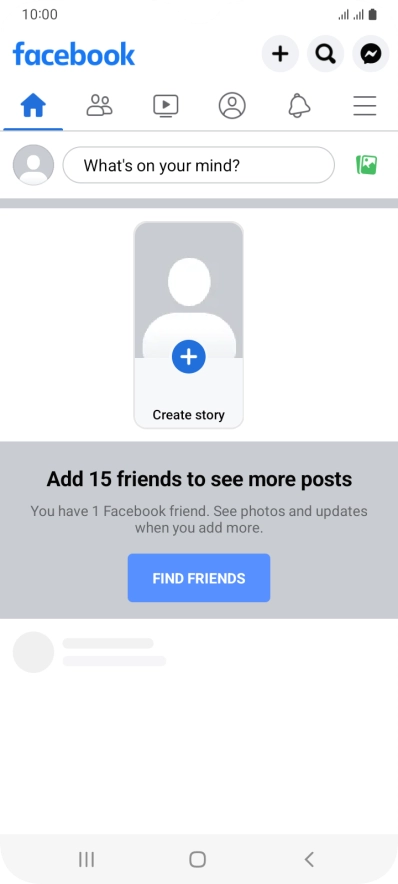Create a new story
Screen dimensions: 398x884
188,325
